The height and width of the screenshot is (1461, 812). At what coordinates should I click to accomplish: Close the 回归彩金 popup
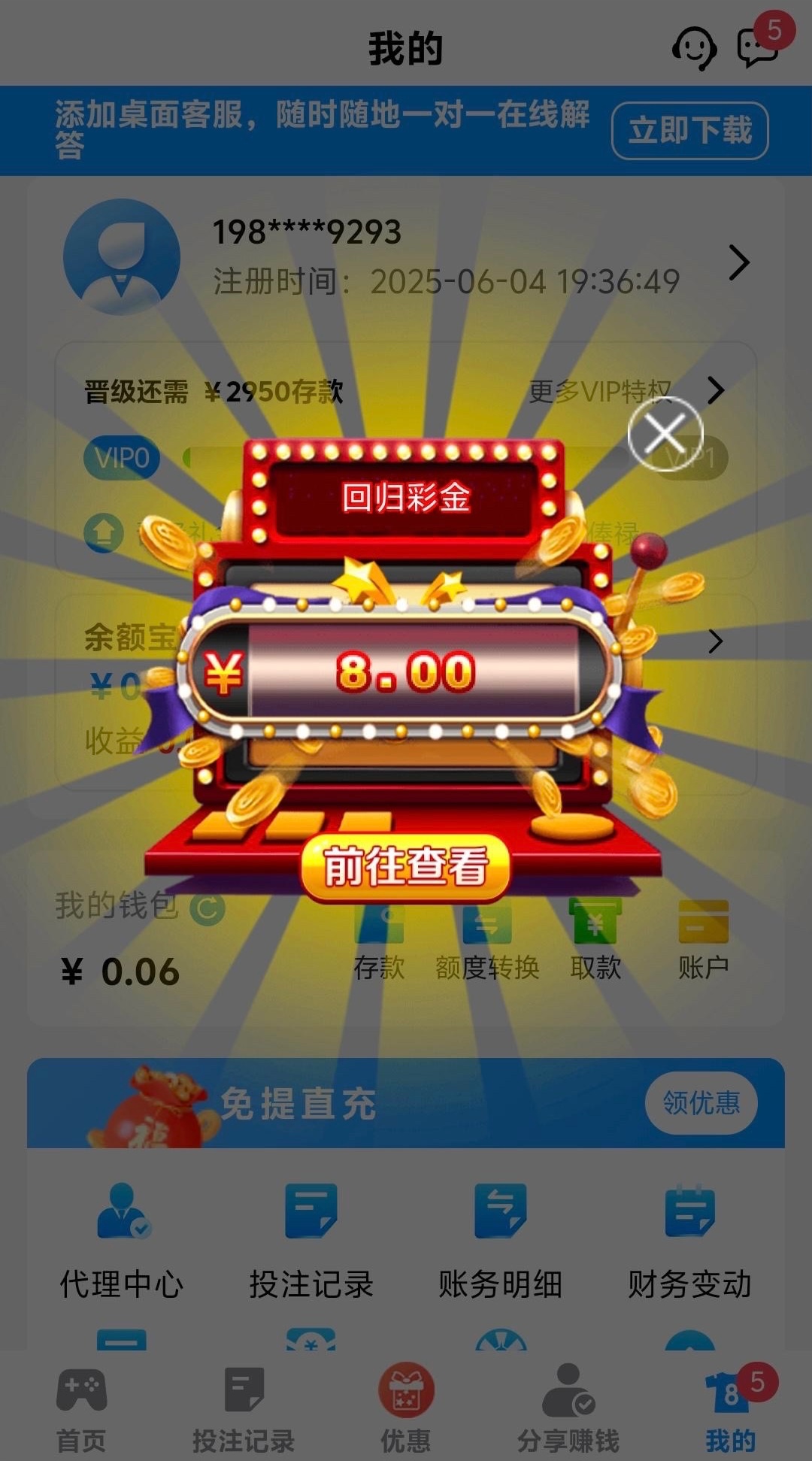tap(665, 433)
